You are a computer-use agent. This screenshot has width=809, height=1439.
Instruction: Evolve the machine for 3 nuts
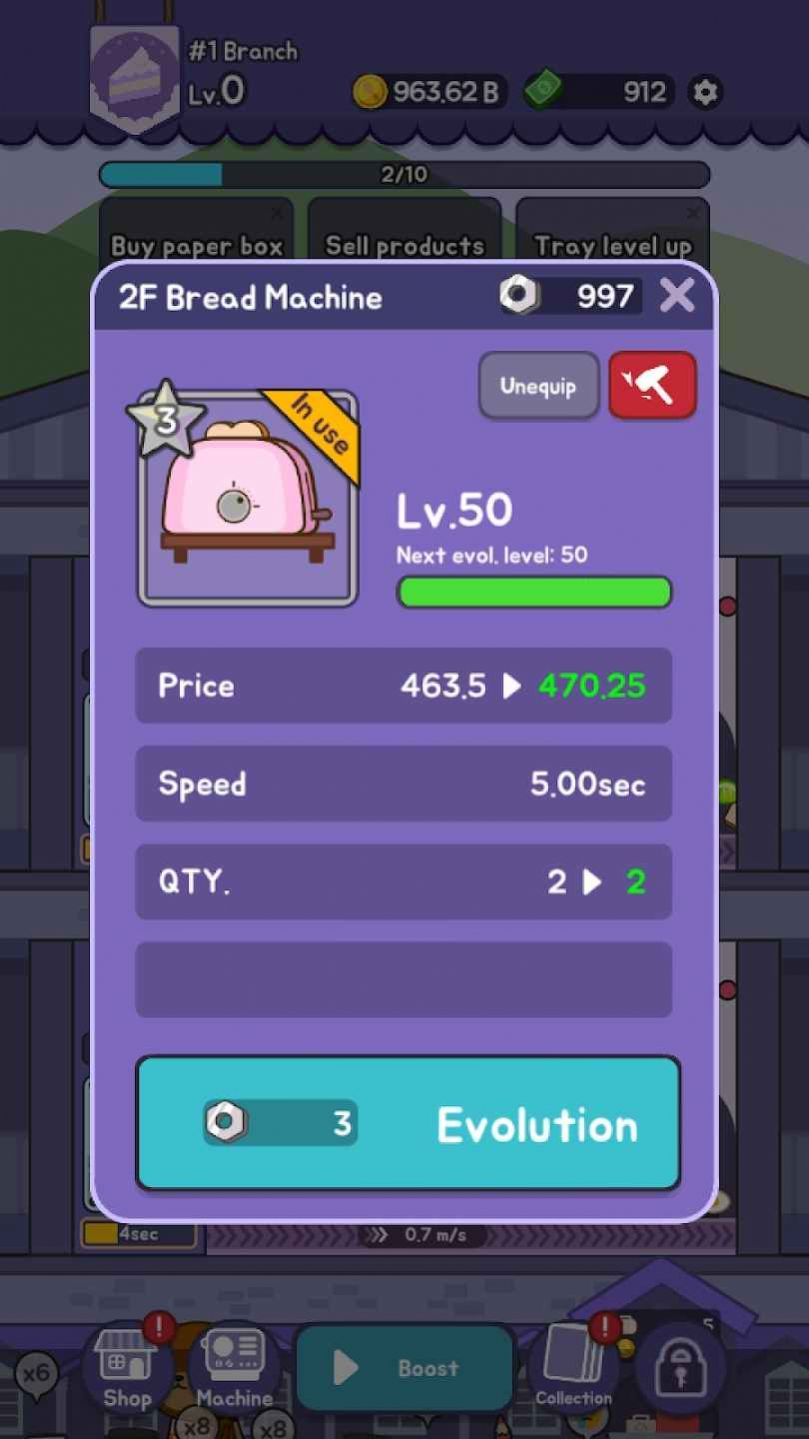tap(408, 1123)
